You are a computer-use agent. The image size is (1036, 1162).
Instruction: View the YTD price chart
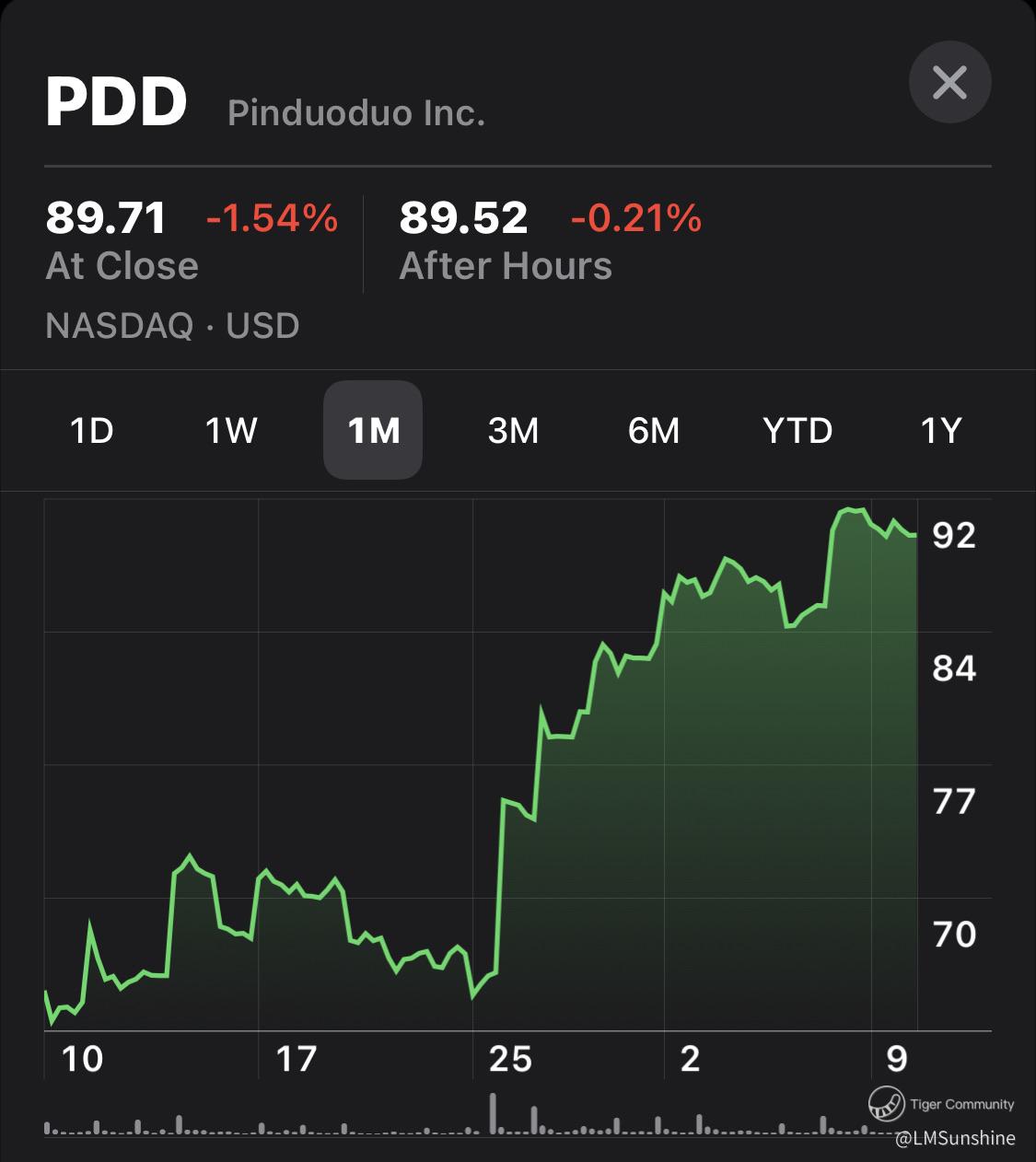pos(797,430)
